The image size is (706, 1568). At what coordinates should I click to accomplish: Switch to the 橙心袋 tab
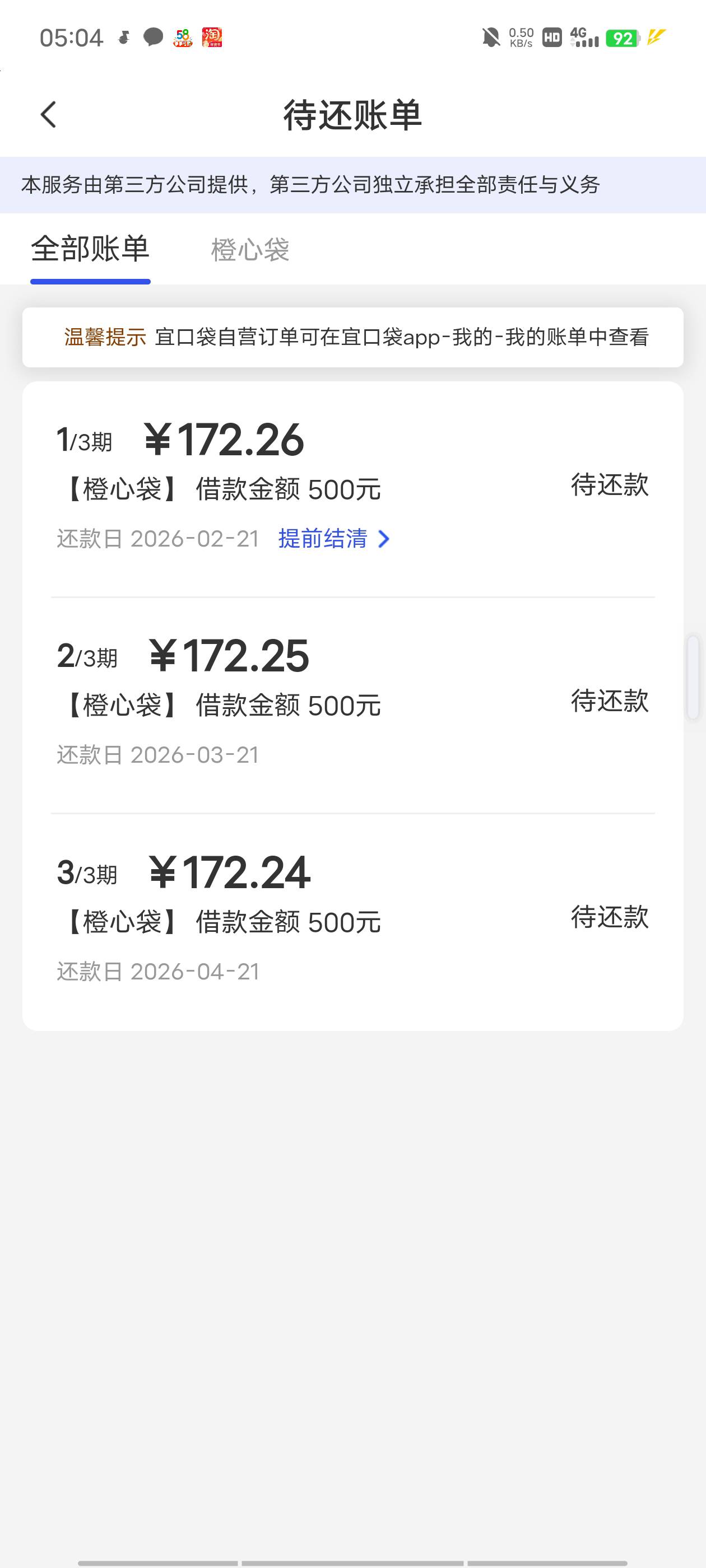click(250, 250)
